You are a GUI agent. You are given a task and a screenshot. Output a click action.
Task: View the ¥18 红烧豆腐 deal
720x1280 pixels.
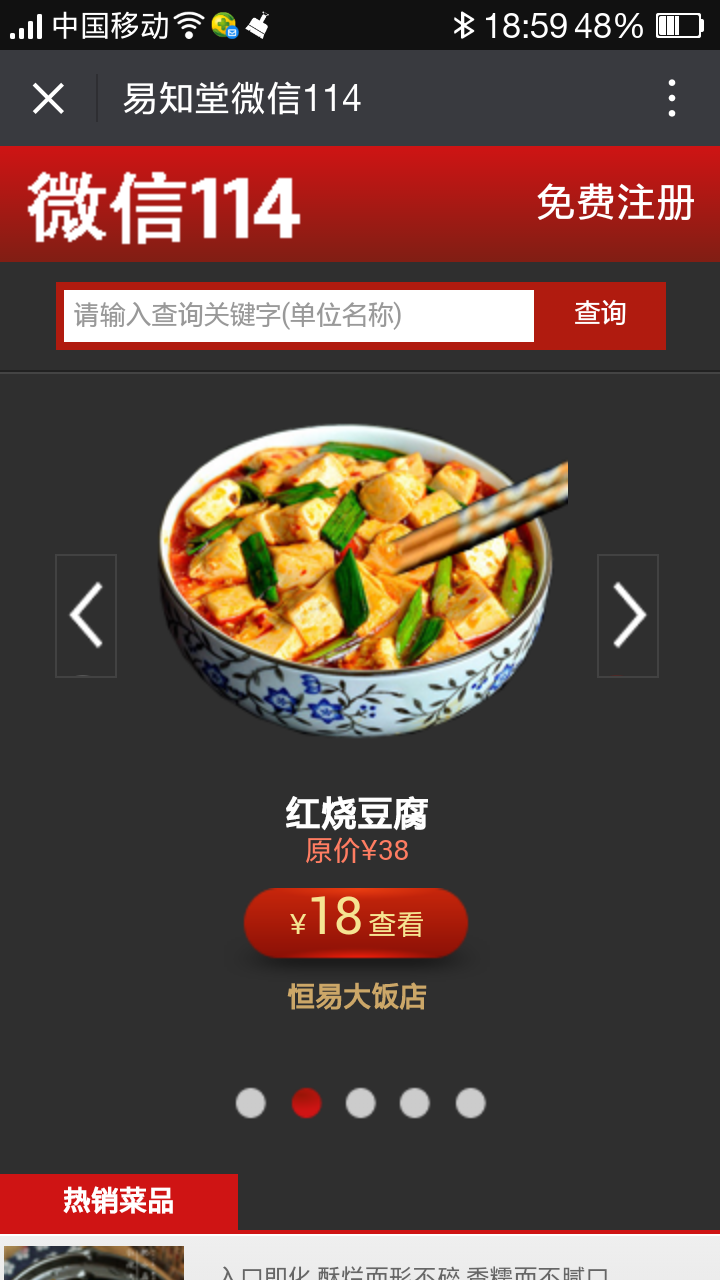coord(356,921)
